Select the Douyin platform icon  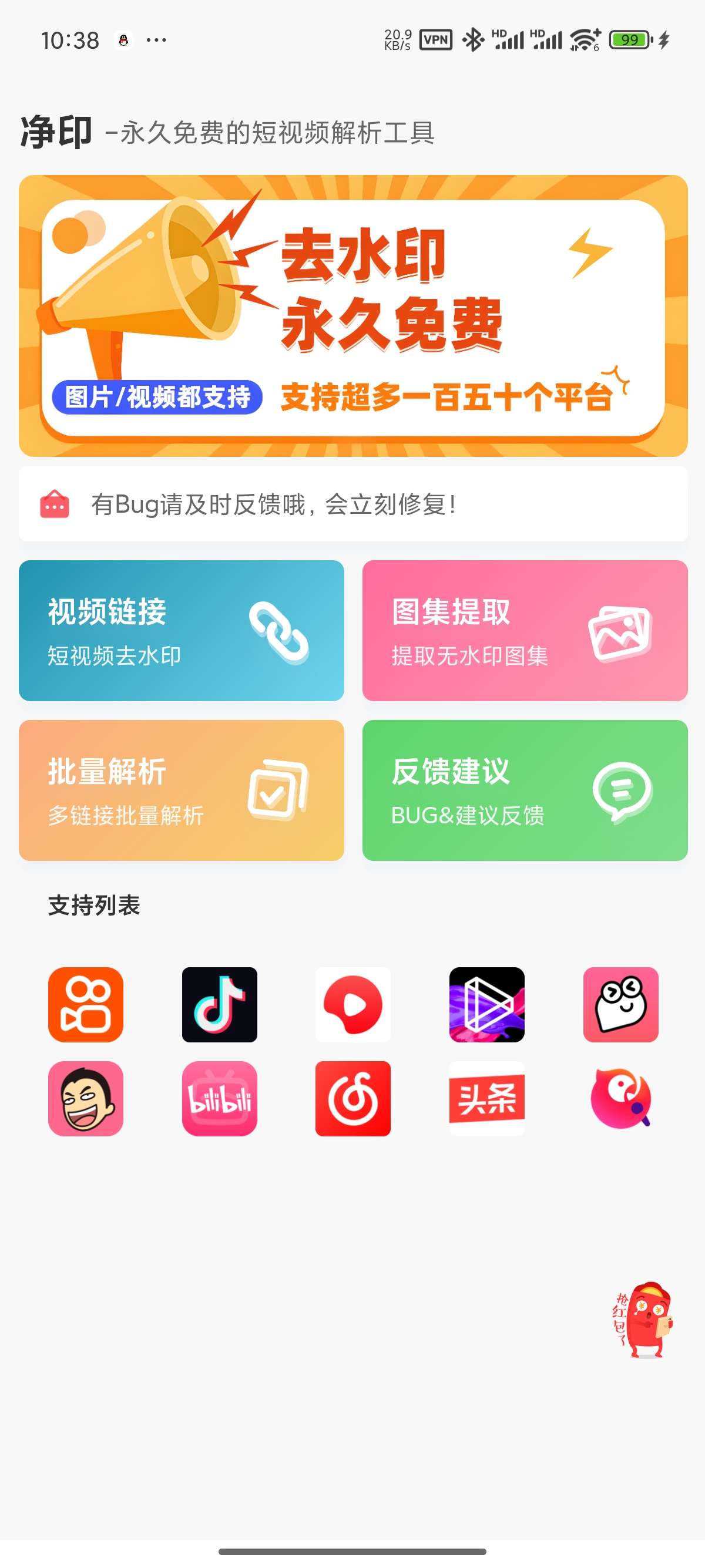click(219, 1004)
